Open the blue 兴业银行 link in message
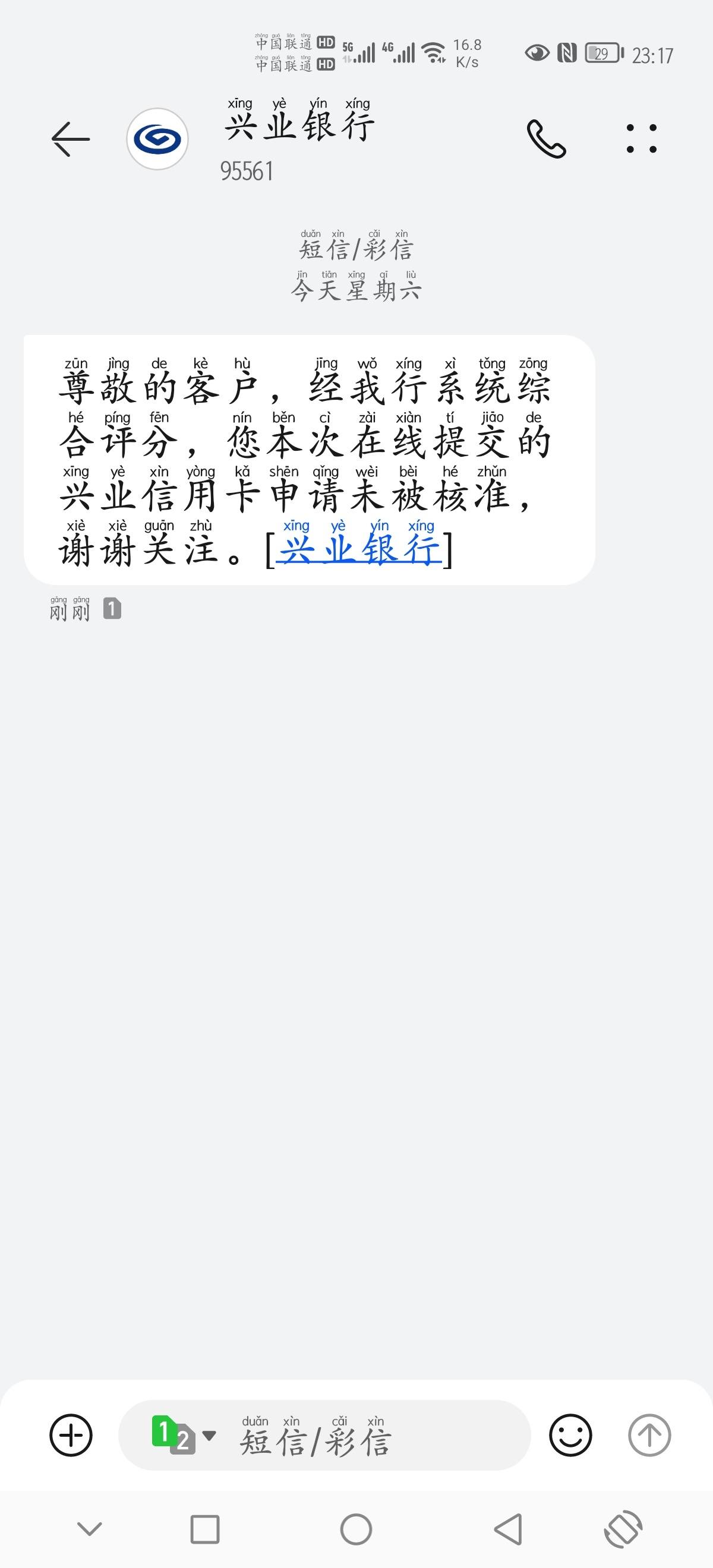Image resolution: width=713 pixels, height=1568 pixels. tap(359, 543)
